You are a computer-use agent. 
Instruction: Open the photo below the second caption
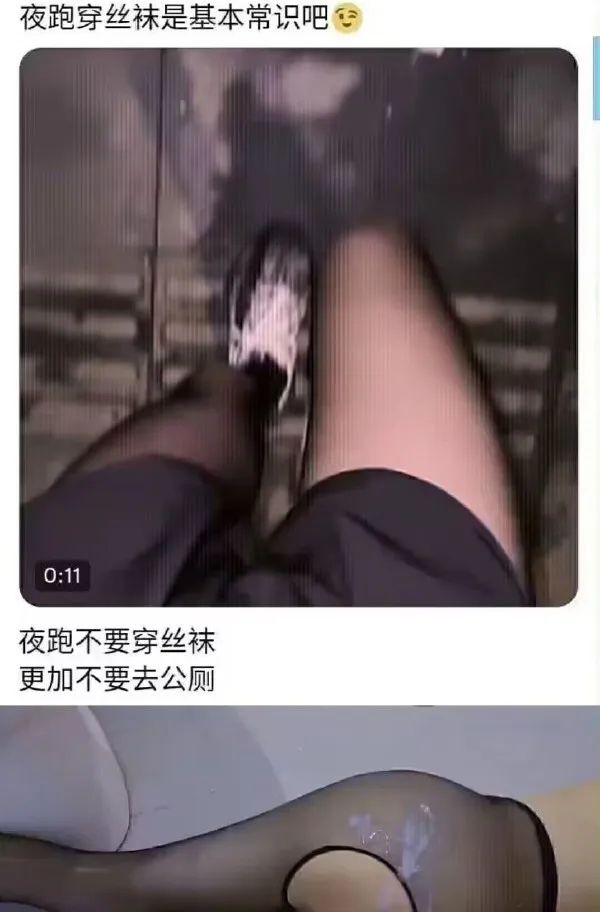(x=298, y=808)
